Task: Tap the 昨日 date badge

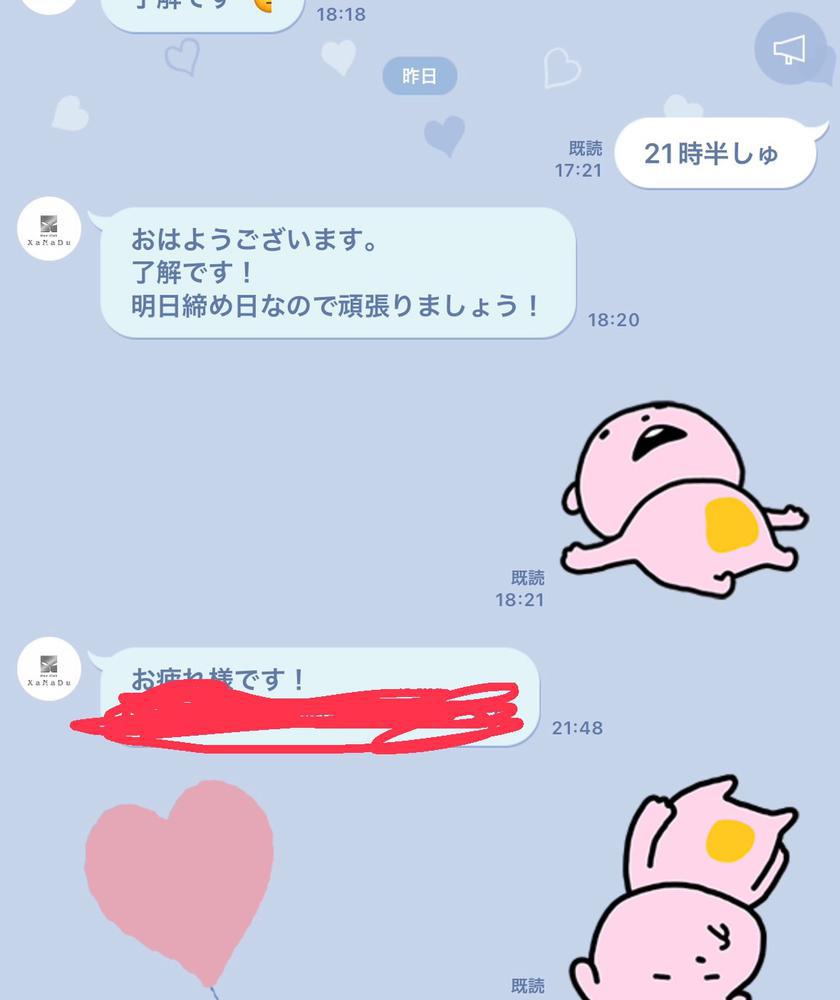Action: pyautogui.click(x=419, y=75)
